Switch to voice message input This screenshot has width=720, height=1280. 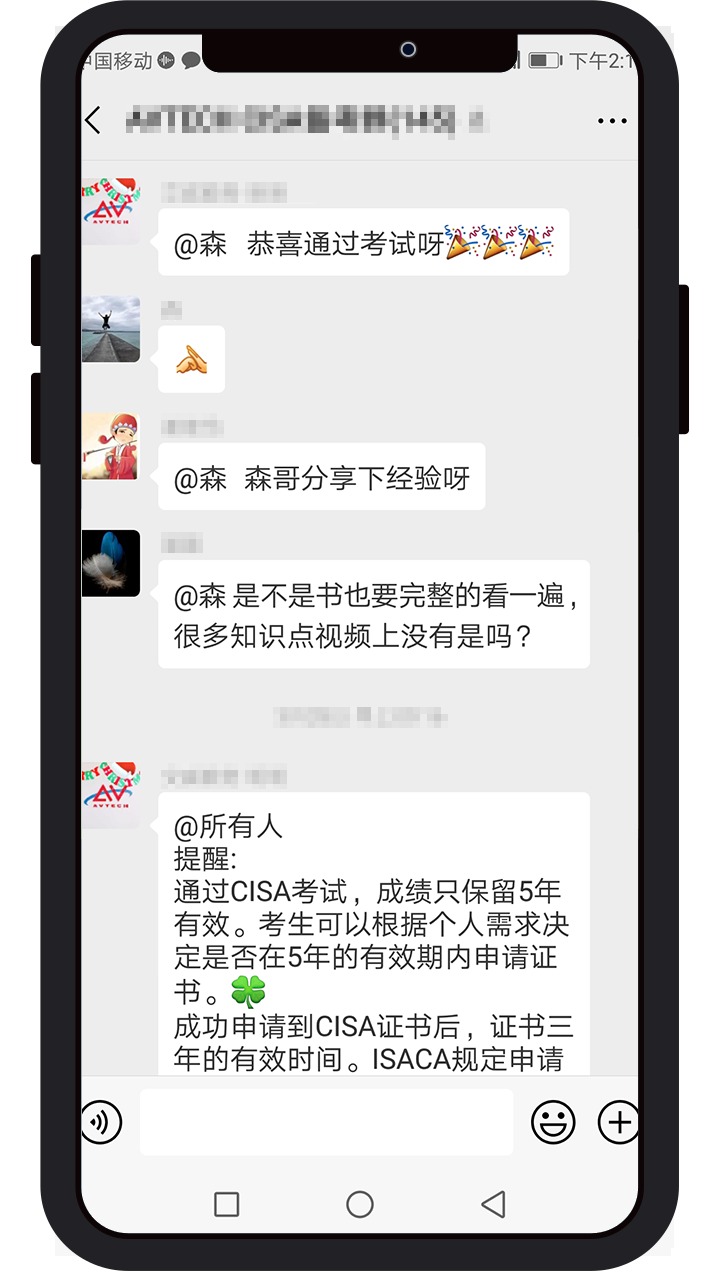tap(101, 1122)
